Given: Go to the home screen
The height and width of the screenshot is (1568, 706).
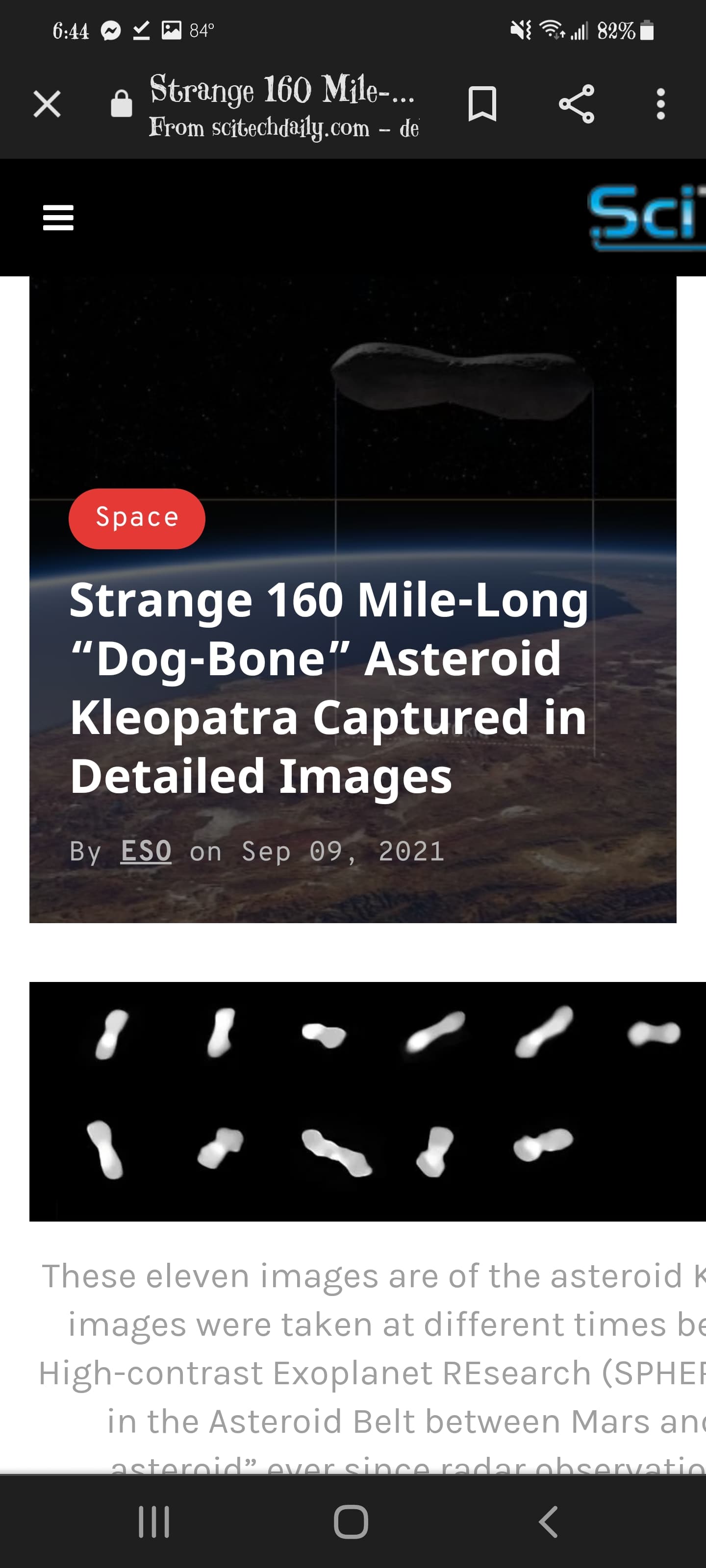Looking at the screenshot, I should click(352, 1522).
